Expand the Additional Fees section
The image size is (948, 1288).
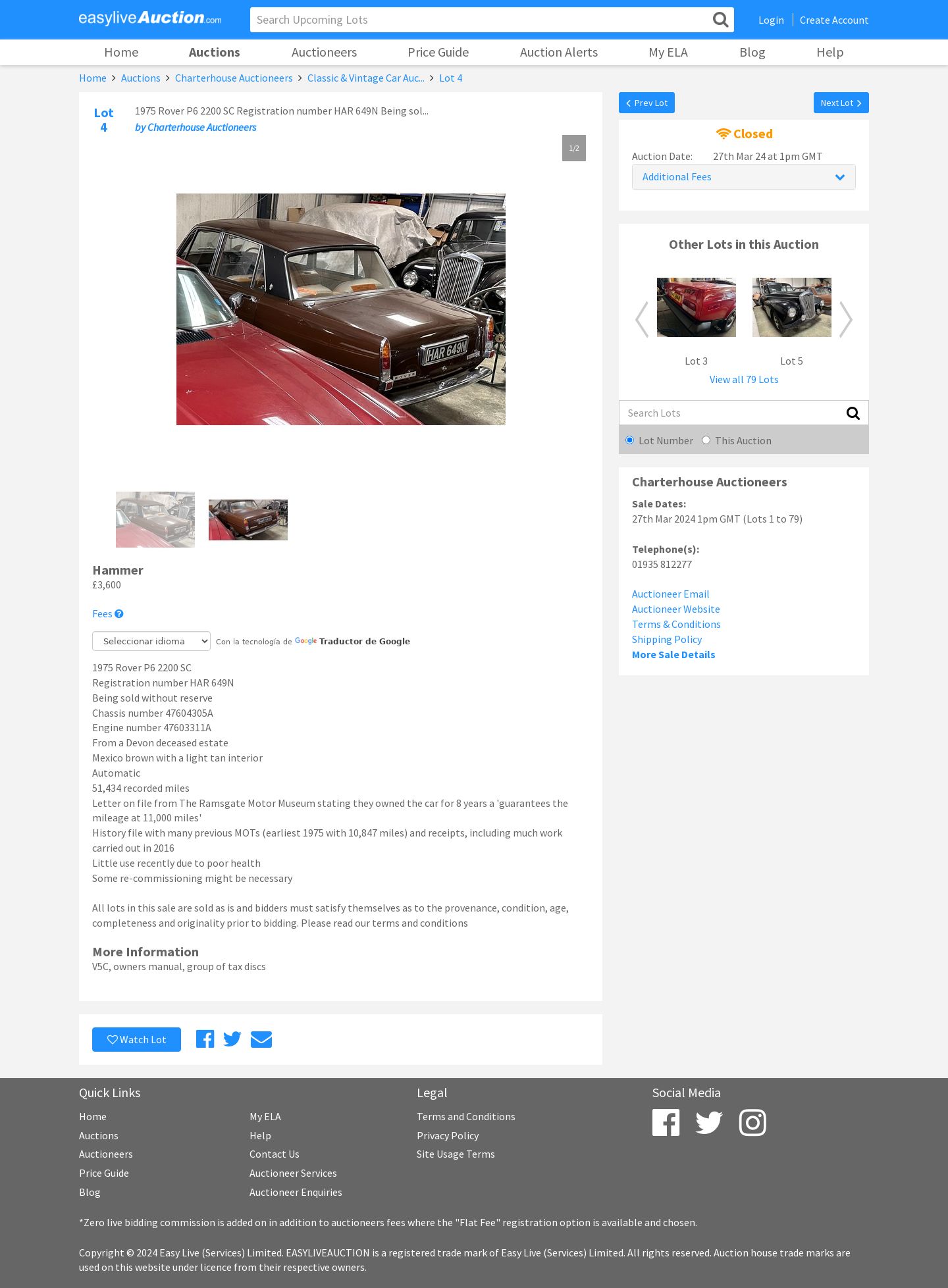pos(743,177)
